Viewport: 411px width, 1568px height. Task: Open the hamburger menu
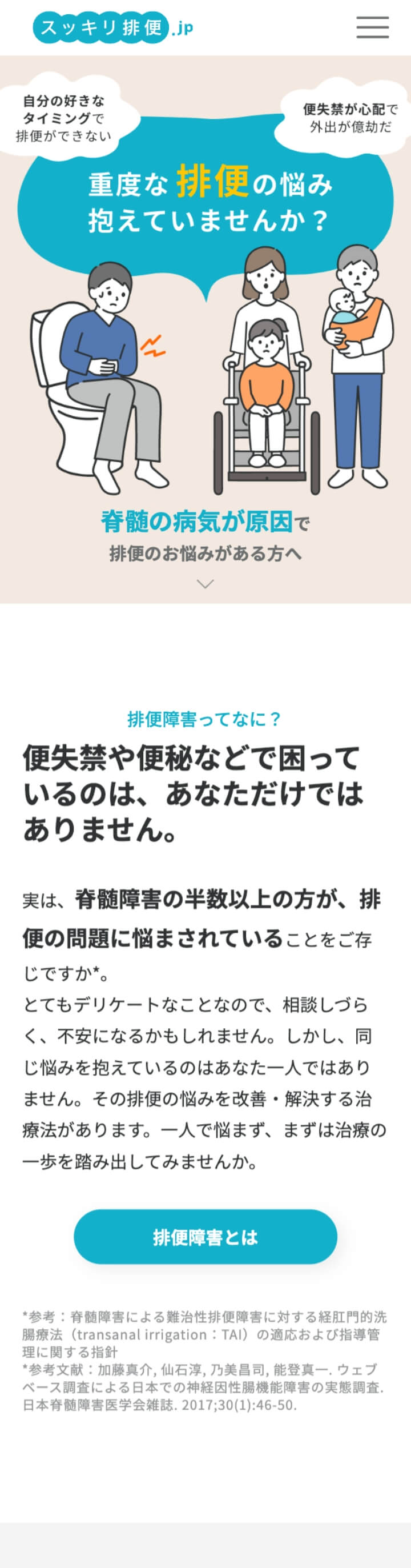point(372,27)
